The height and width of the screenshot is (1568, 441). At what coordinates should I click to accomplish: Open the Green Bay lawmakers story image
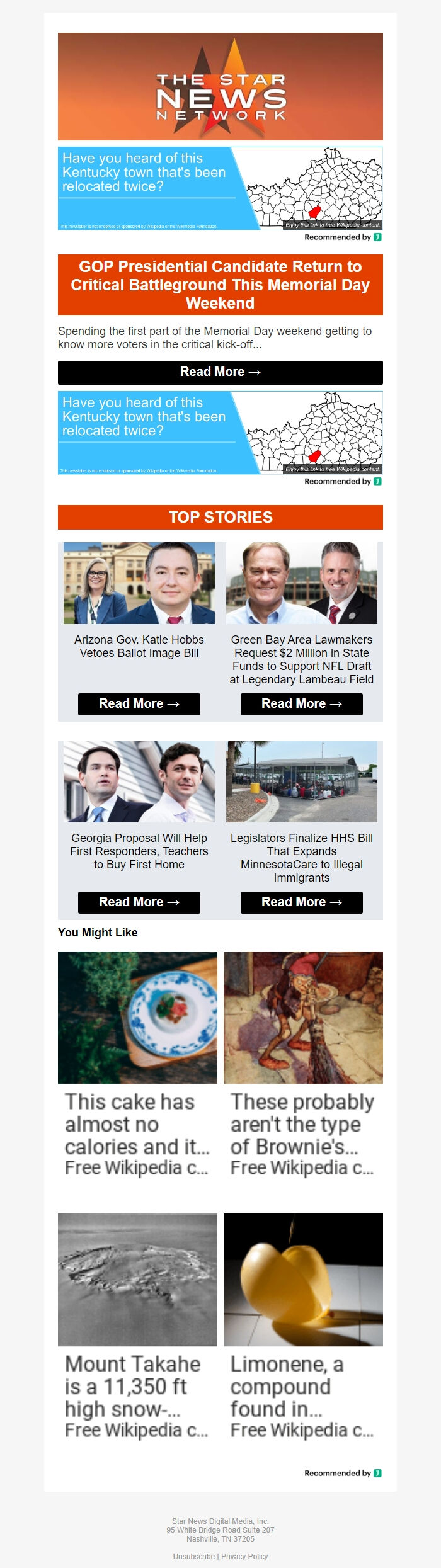301,583
